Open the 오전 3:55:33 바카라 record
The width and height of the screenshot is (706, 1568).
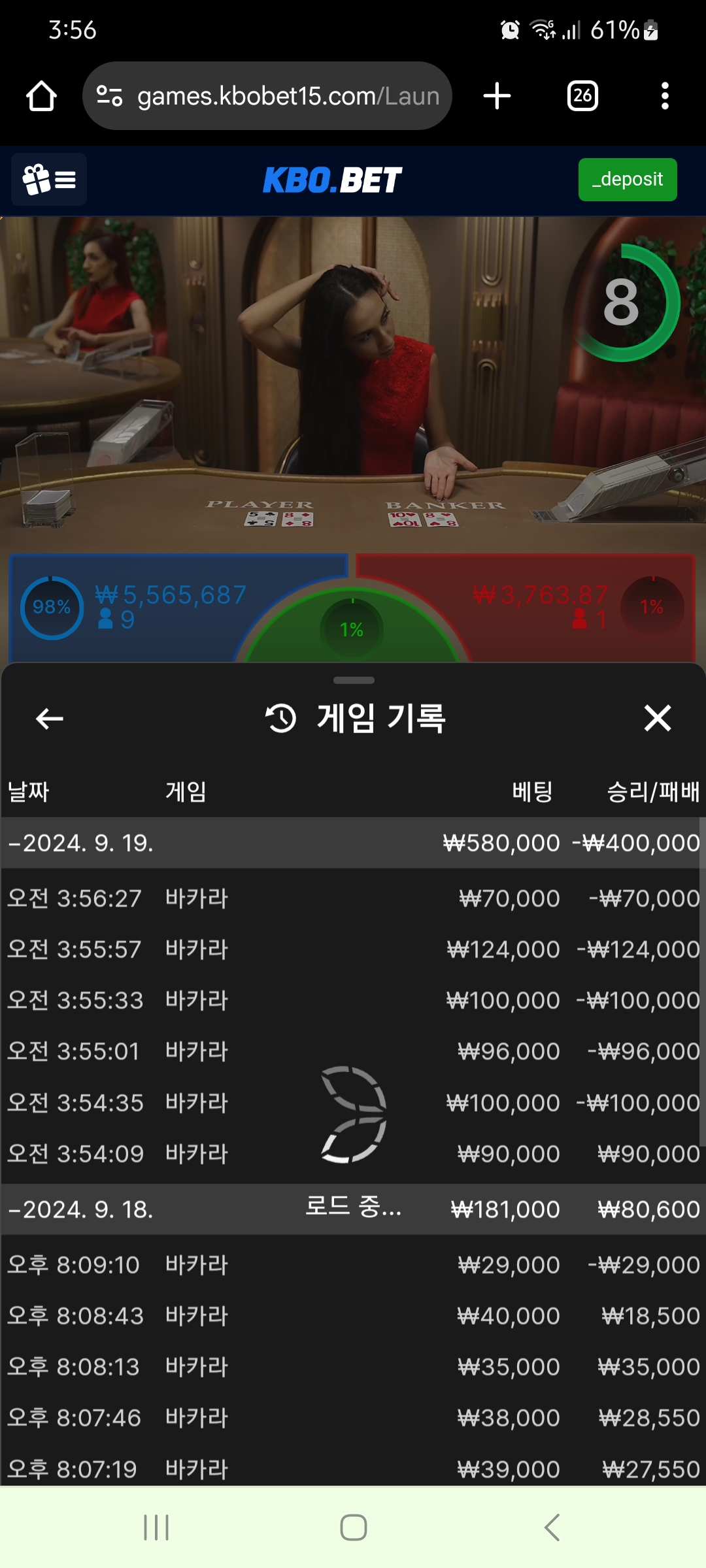click(353, 1000)
